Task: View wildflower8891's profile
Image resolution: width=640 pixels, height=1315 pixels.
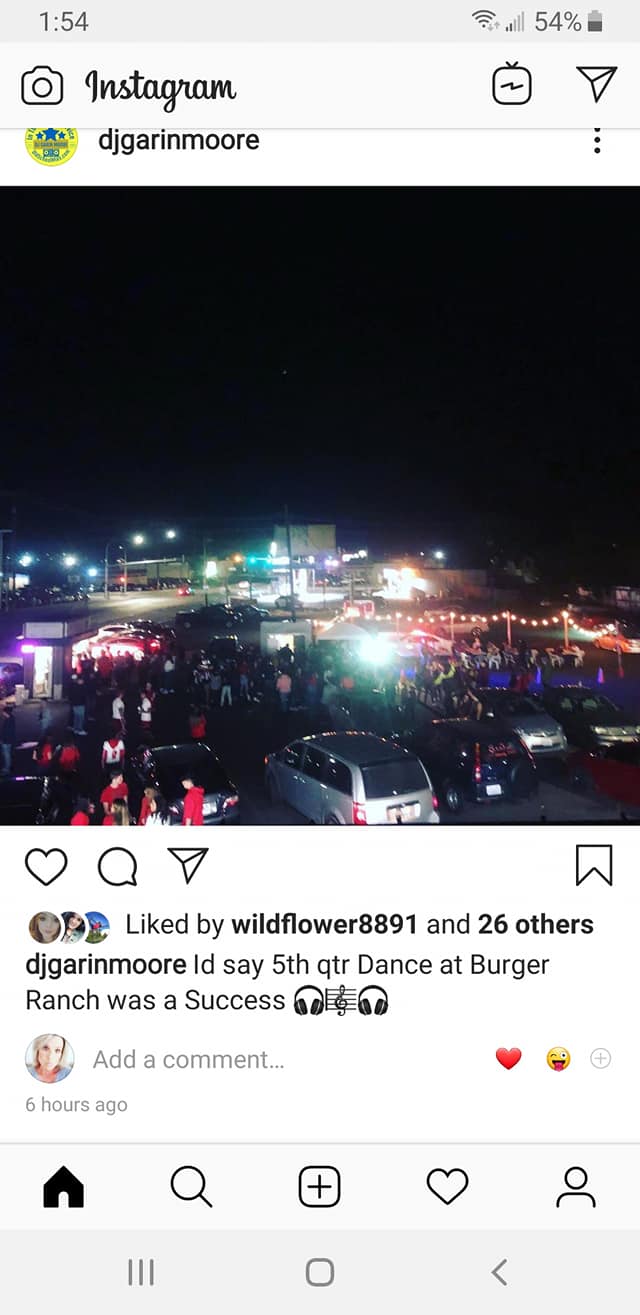Action: pyautogui.click(x=323, y=925)
